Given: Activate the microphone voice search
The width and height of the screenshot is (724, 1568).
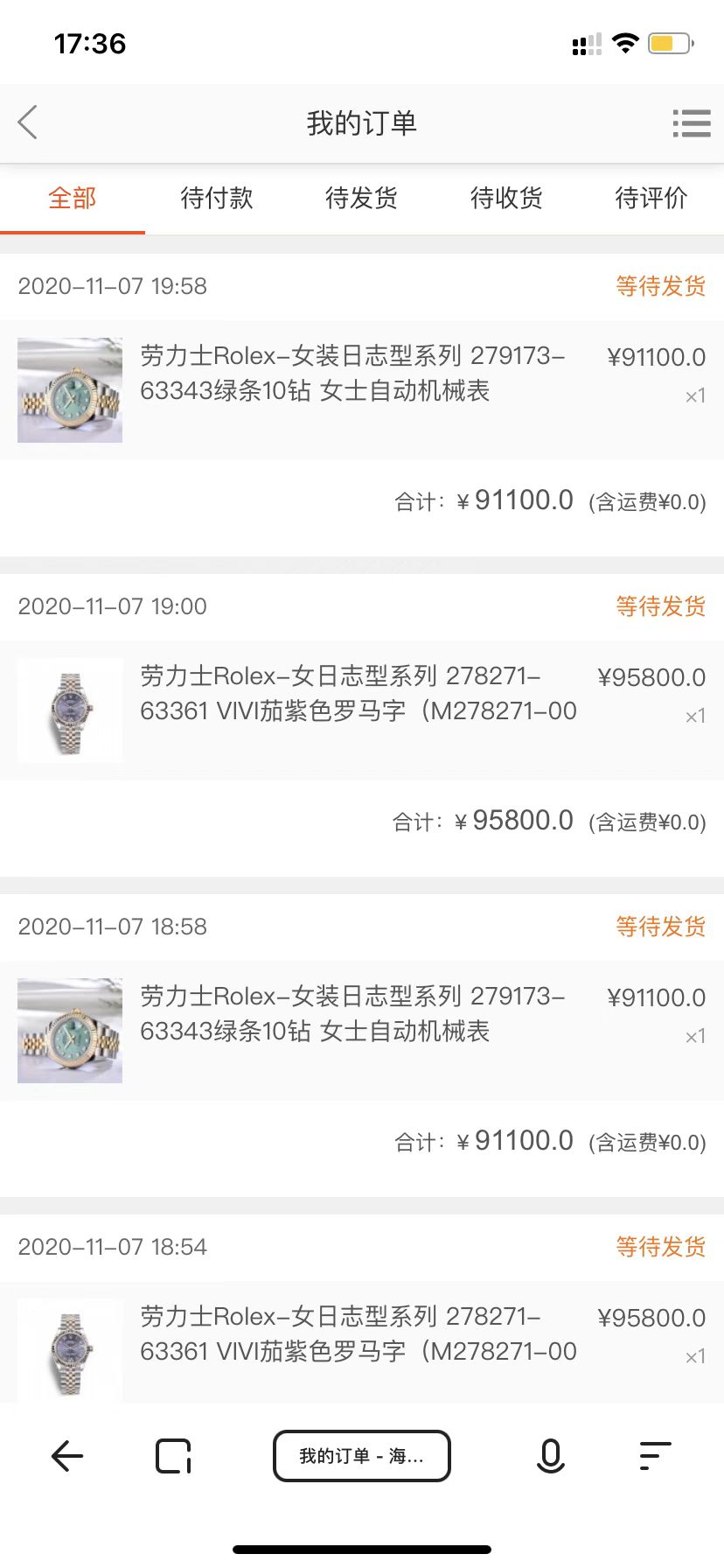Looking at the screenshot, I should [x=551, y=1456].
